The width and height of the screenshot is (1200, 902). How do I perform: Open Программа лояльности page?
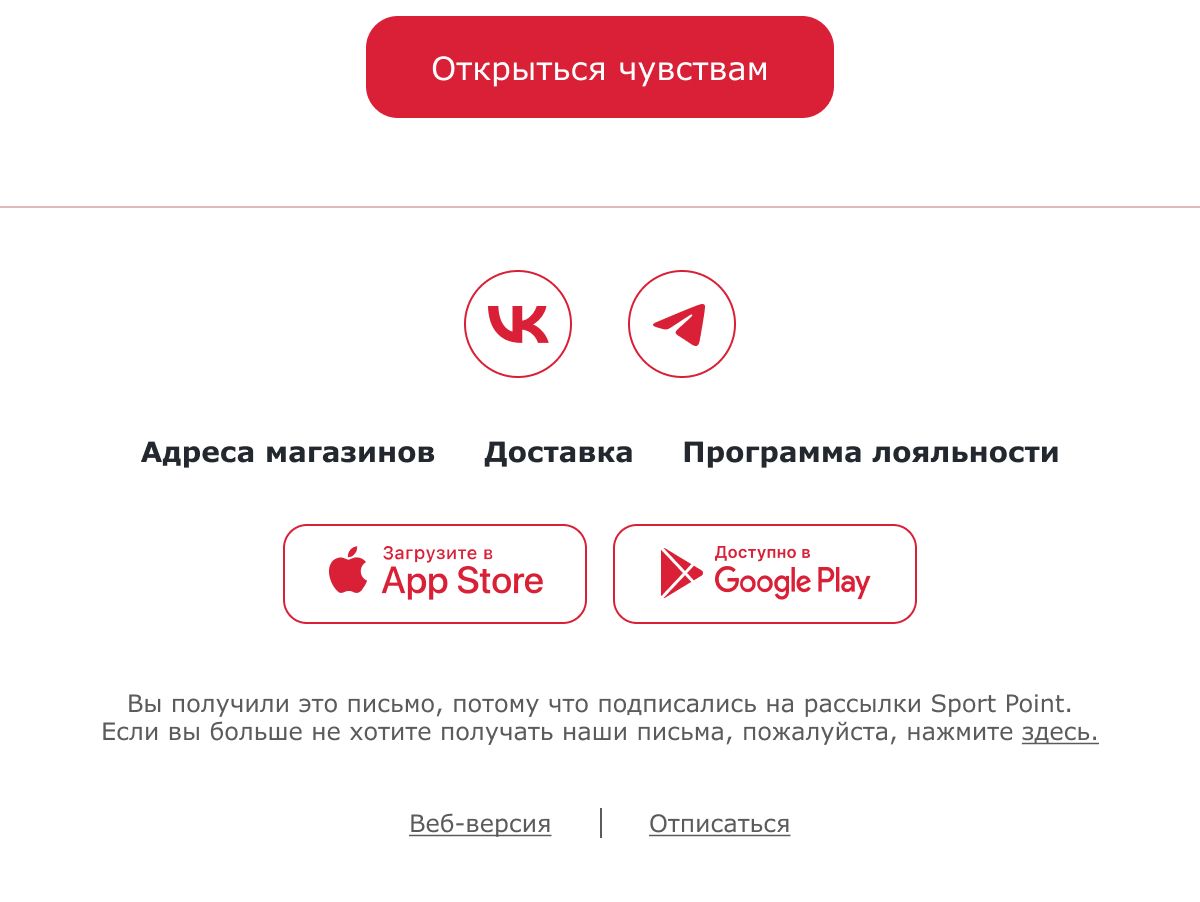tap(870, 452)
